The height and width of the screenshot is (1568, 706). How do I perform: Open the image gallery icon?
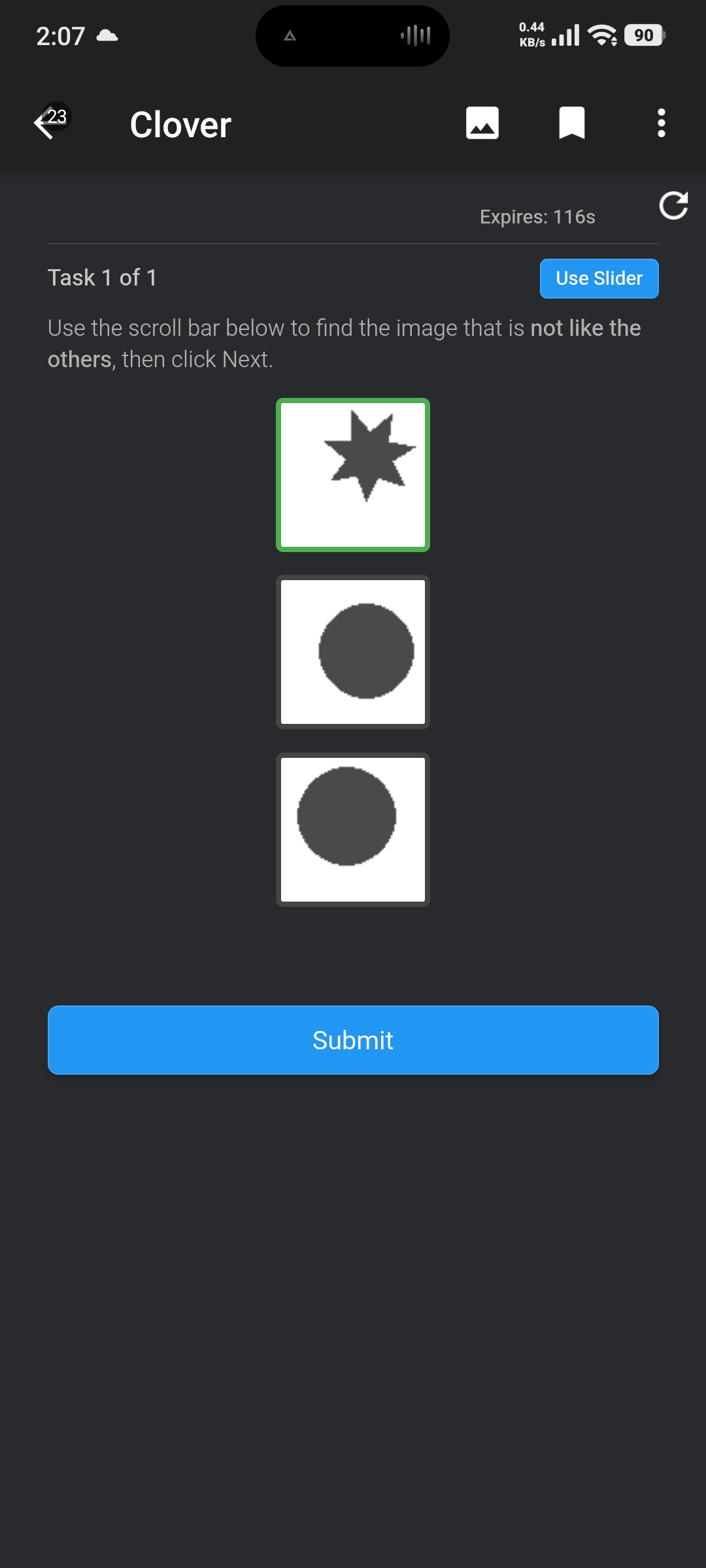[482, 123]
